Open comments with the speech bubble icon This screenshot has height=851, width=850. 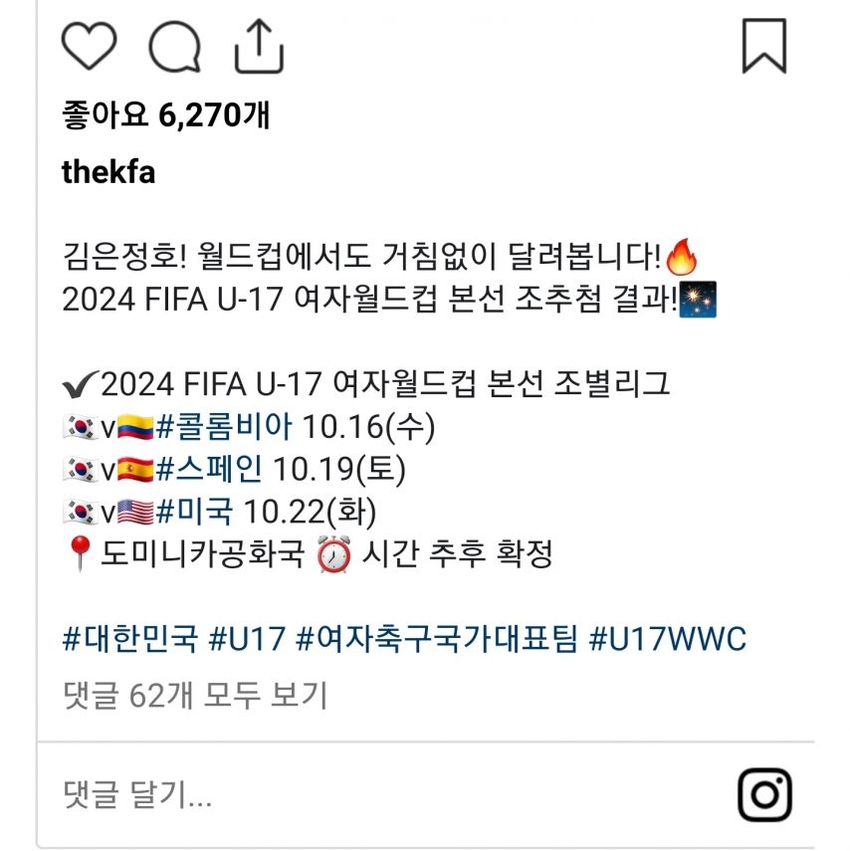[175, 47]
